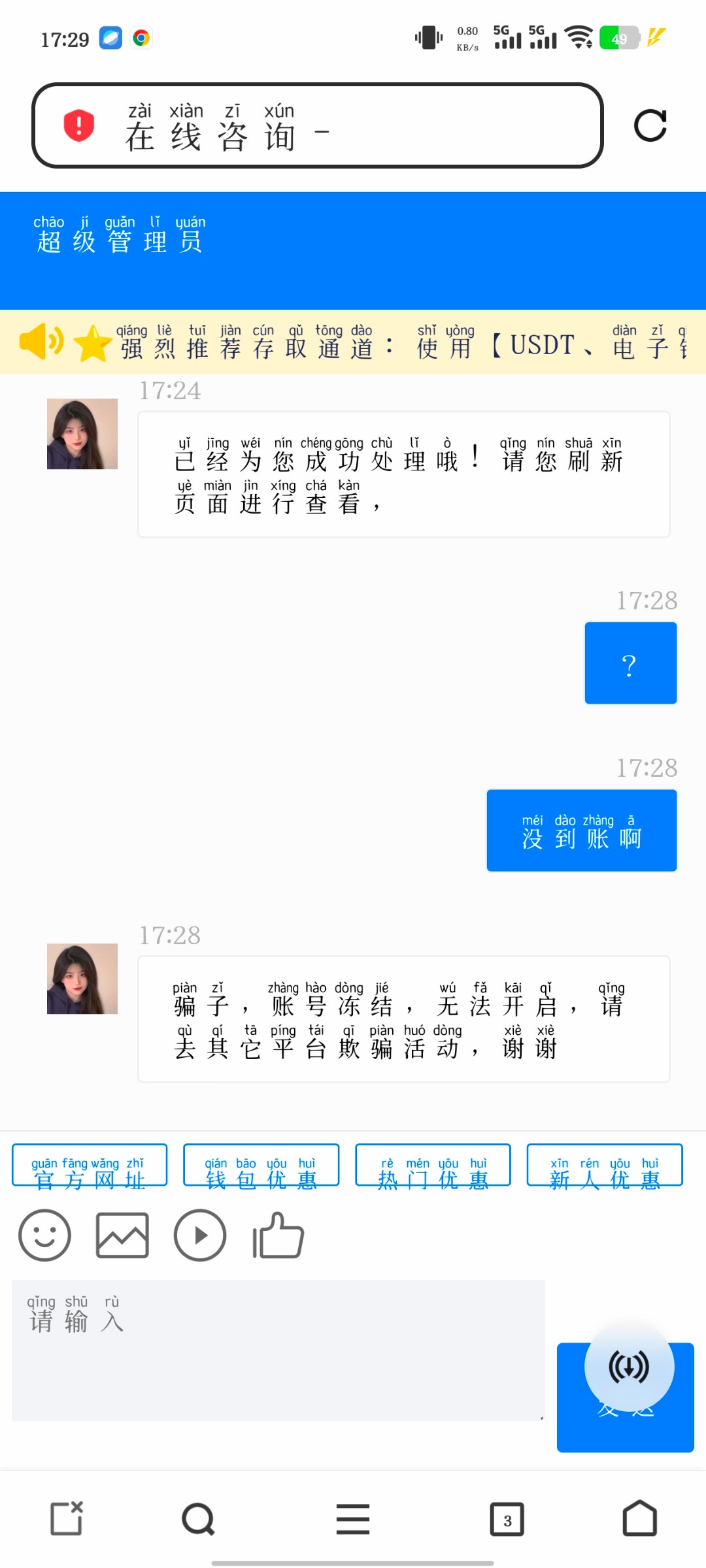Screen dimensions: 706x1568
Task: Reload the page with the refresh icon
Action: pyautogui.click(x=650, y=125)
